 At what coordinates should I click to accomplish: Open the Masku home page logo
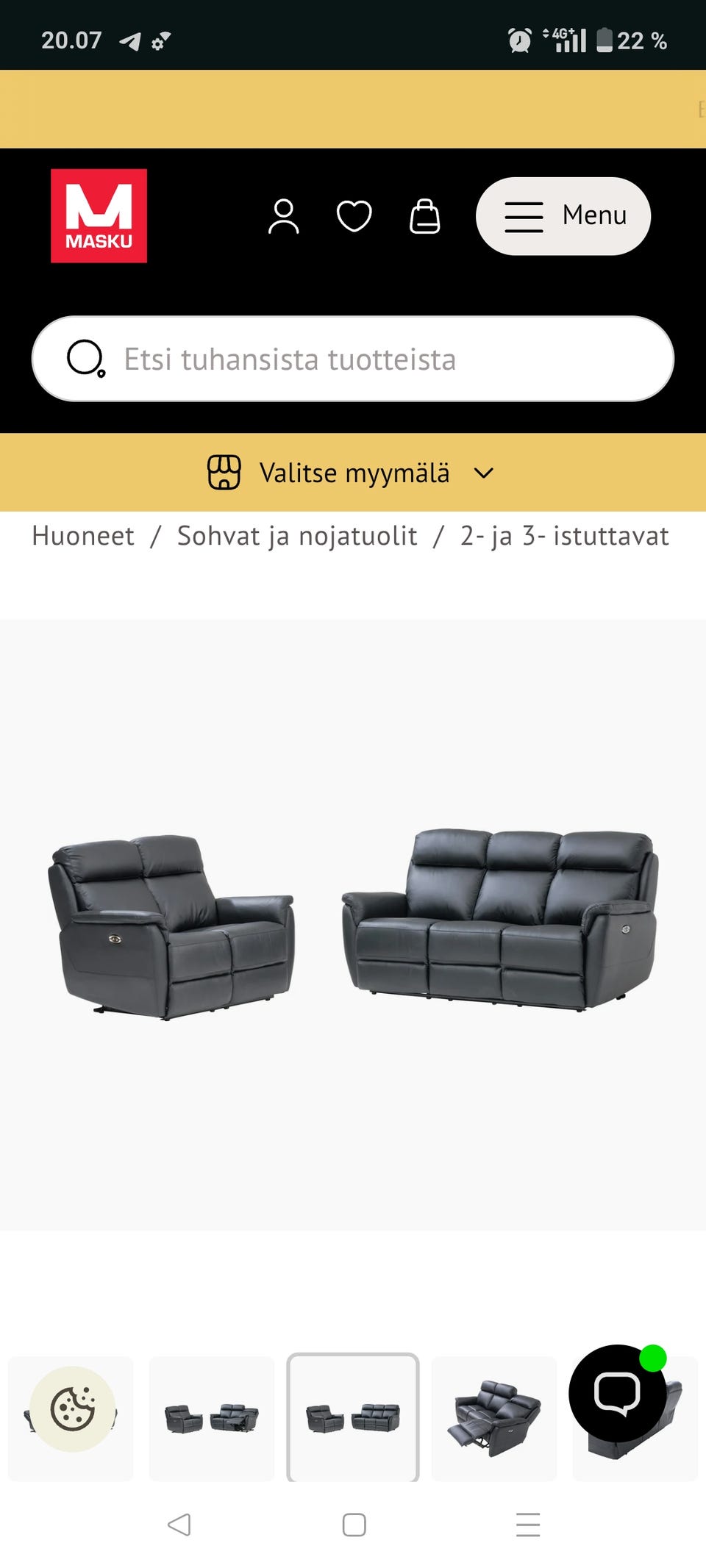pyautogui.click(x=98, y=215)
